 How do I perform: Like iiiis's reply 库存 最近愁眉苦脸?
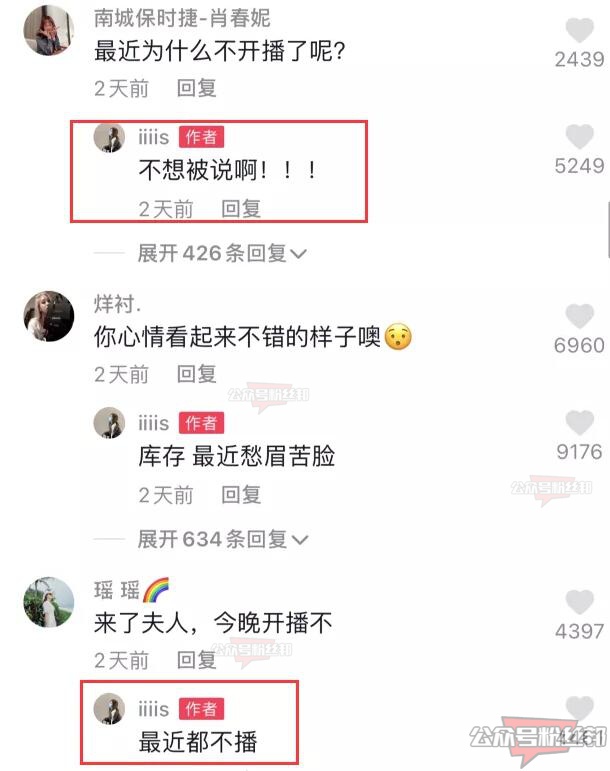click(x=579, y=423)
